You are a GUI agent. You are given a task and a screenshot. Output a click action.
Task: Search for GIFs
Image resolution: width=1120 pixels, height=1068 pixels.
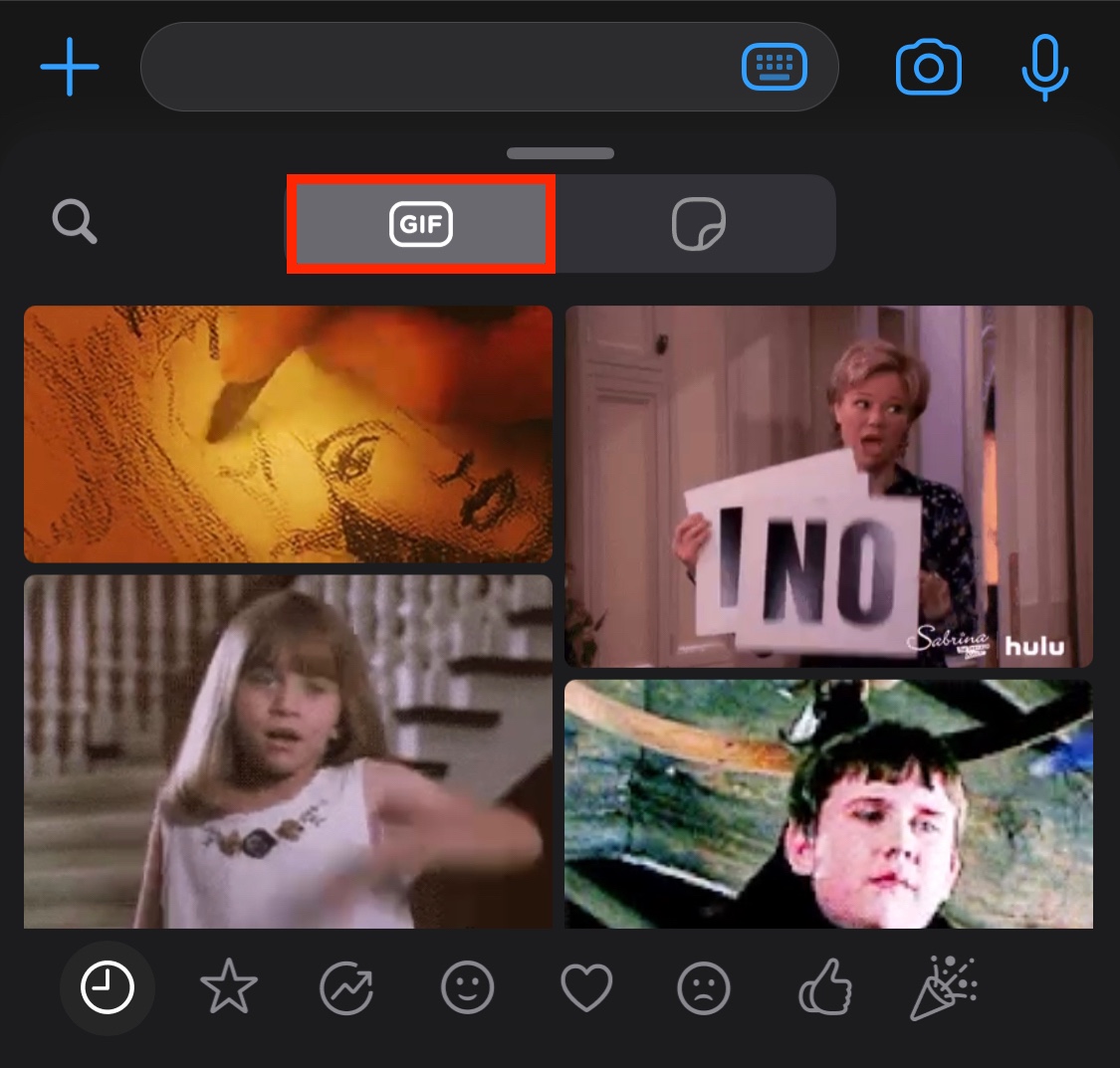click(75, 222)
